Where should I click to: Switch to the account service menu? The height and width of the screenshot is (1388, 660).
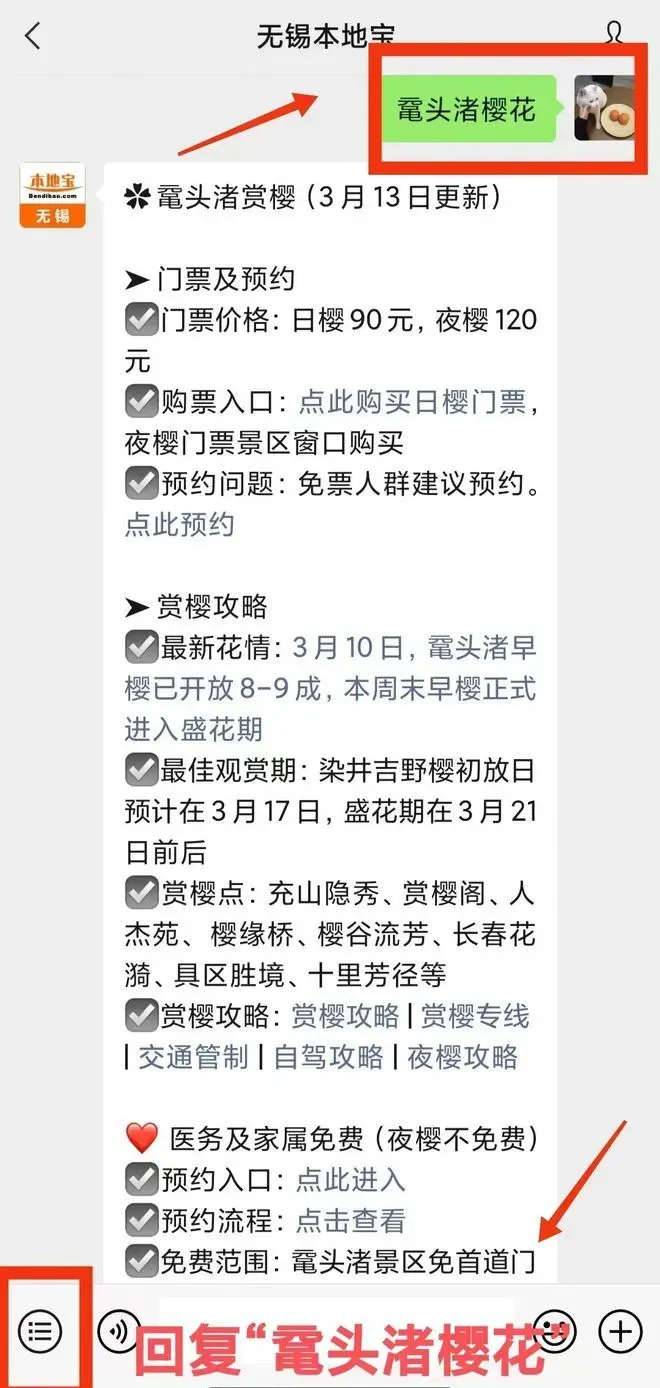click(41, 1331)
